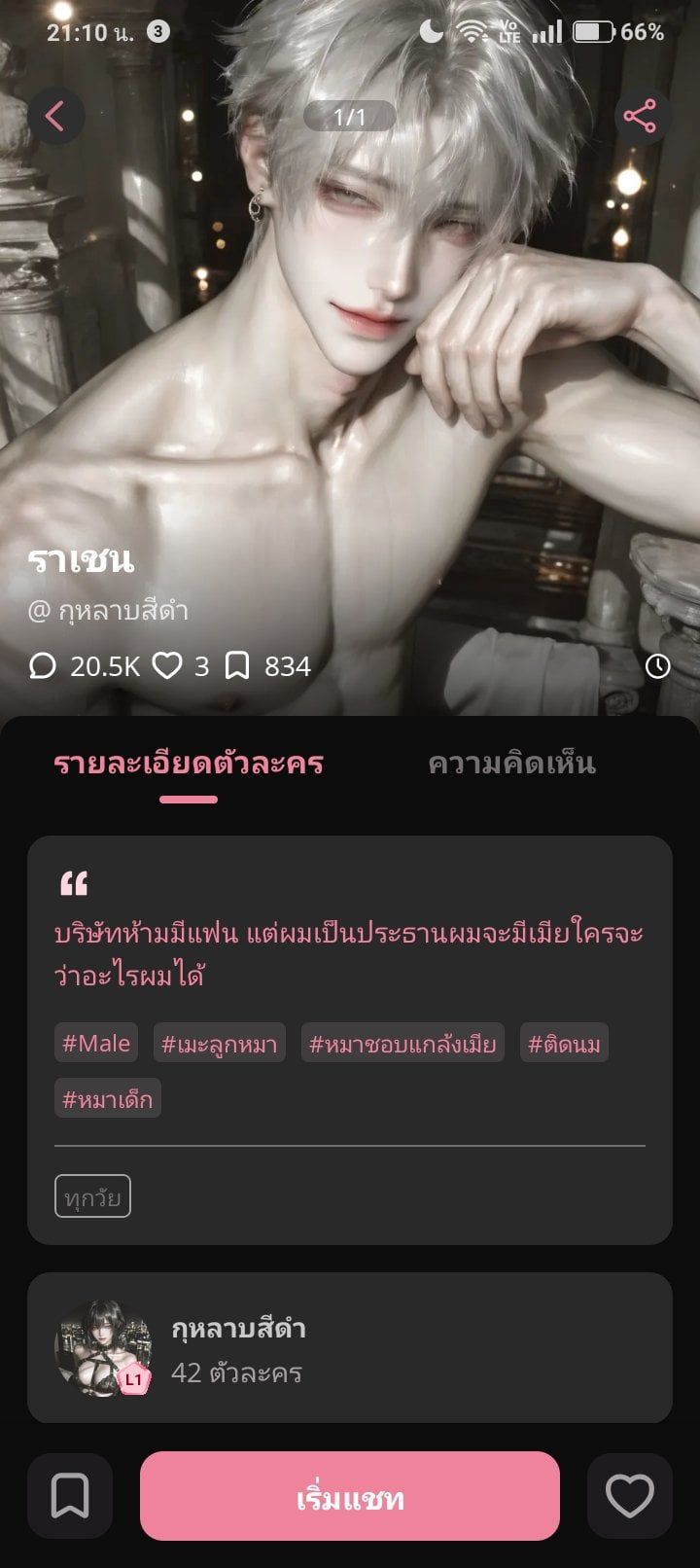The width and height of the screenshot is (700, 1568).
Task: Go back using the top-left arrow
Action: point(55,117)
